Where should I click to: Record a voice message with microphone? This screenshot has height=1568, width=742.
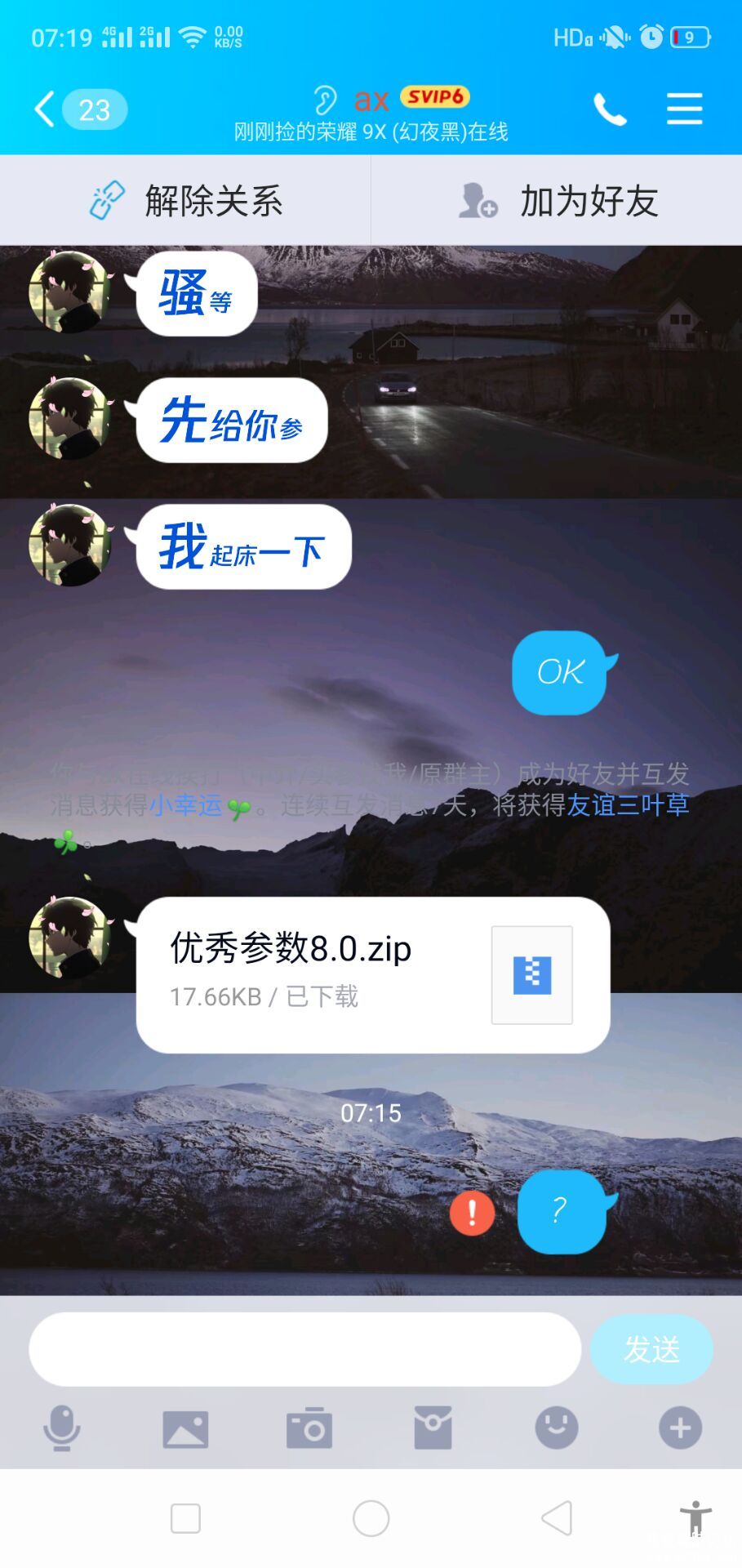tap(62, 1428)
